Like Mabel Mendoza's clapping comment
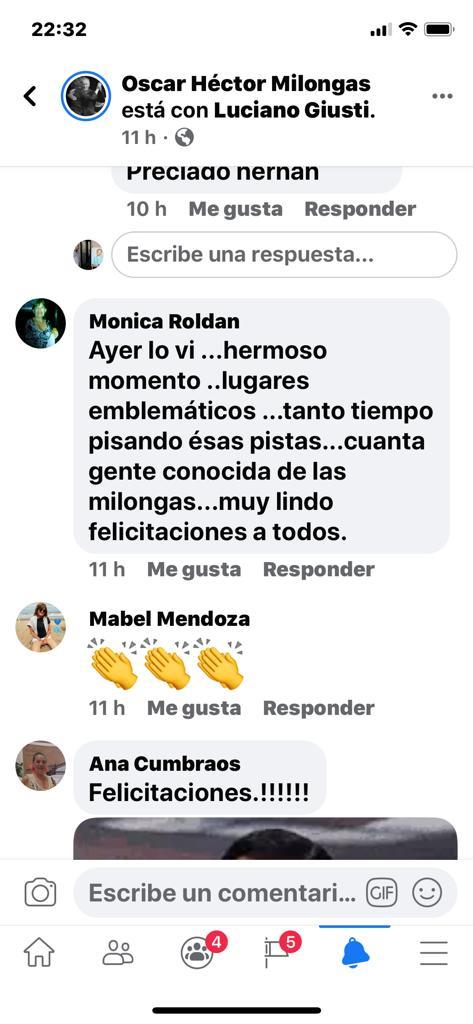473x1024 pixels. (194, 708)
